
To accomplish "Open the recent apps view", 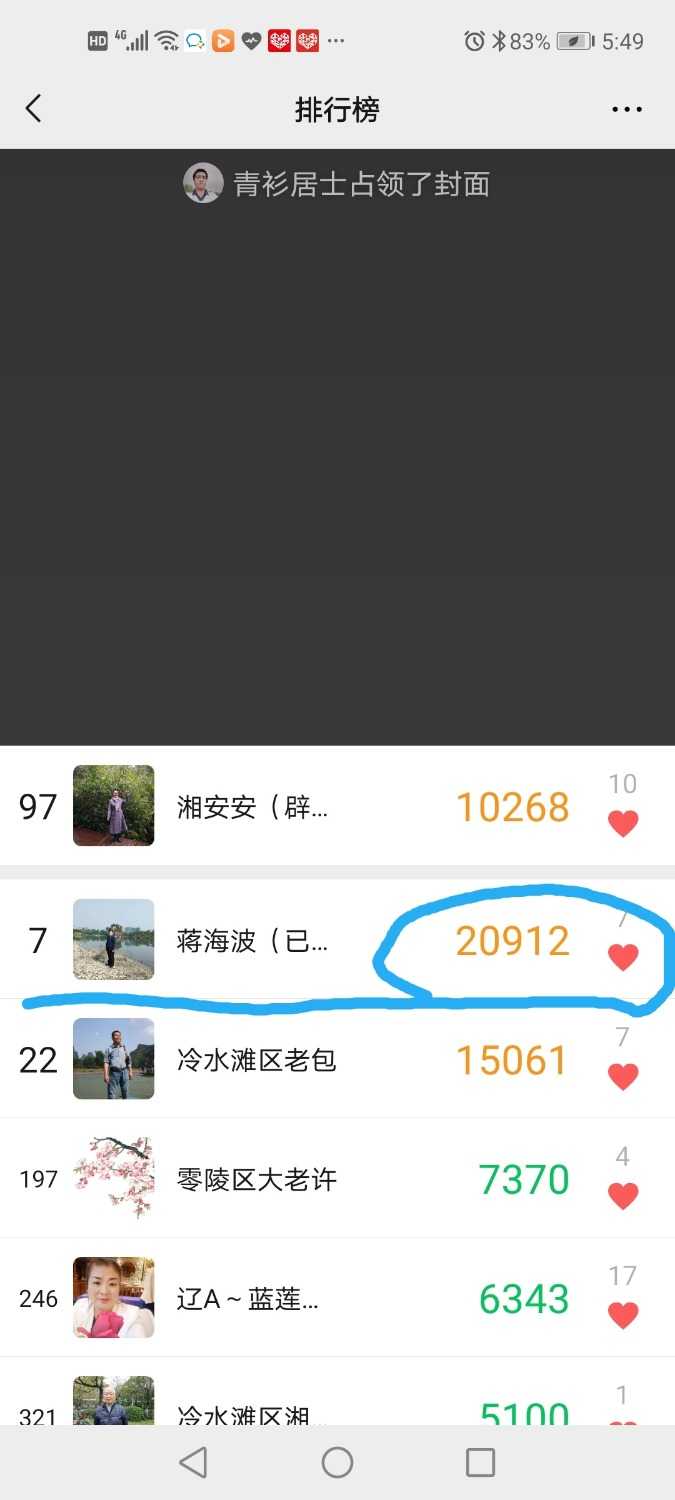I will click(480, 1463).
